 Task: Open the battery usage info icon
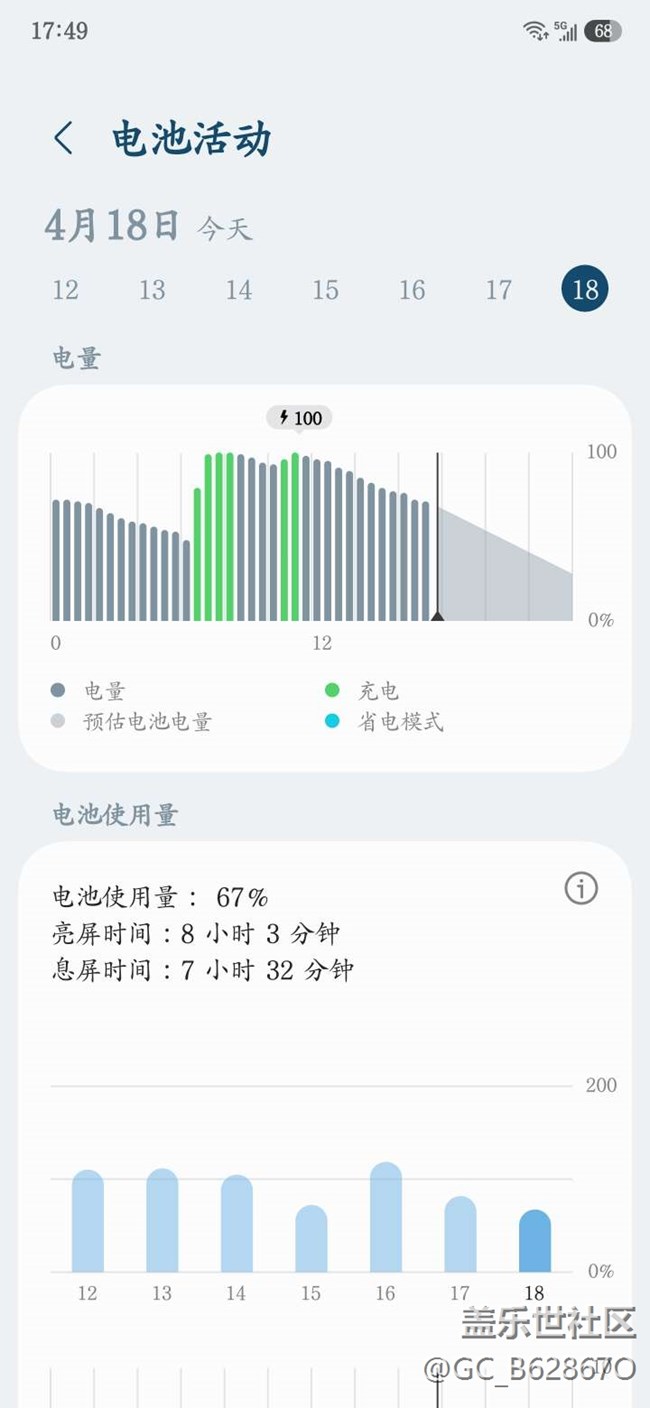point(581,887)
